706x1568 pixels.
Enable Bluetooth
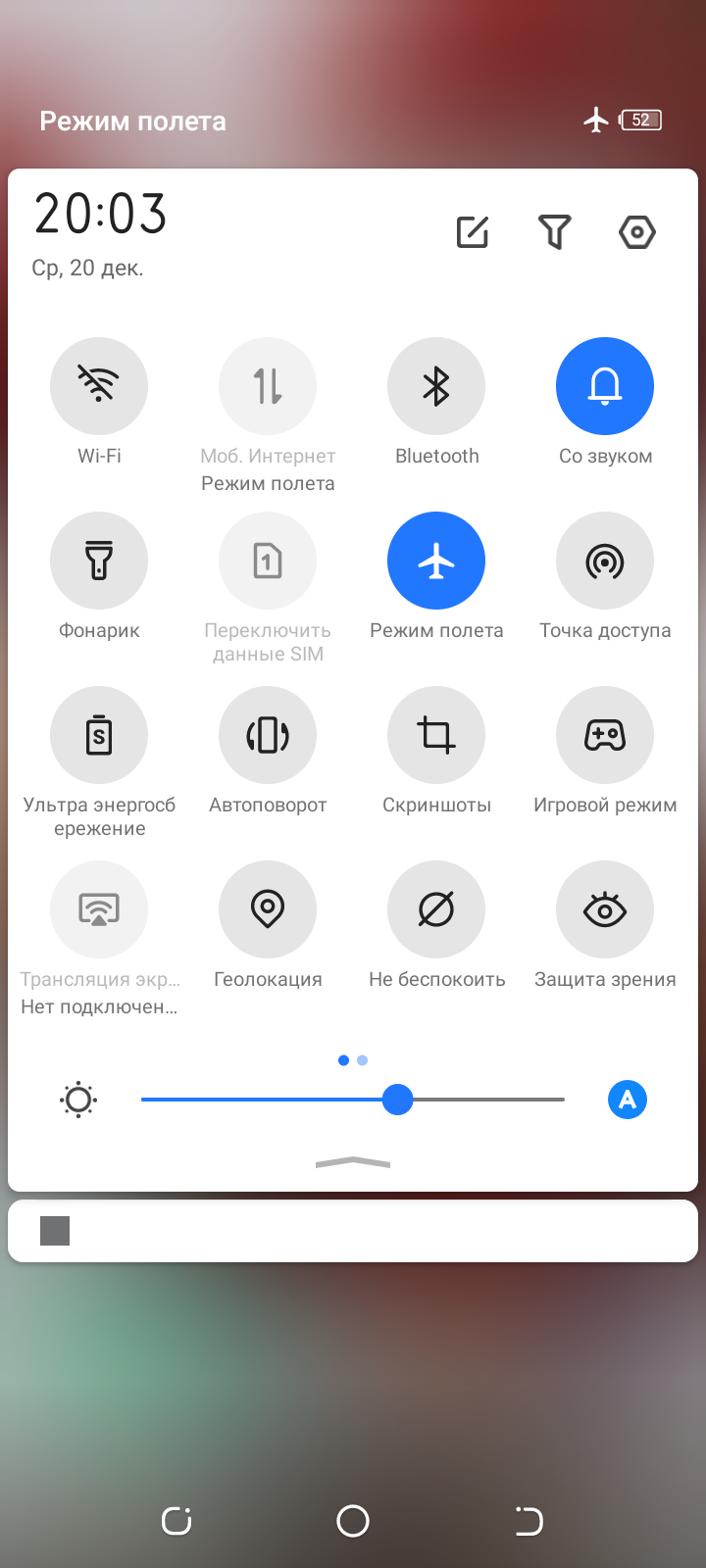tap(436, 386)
